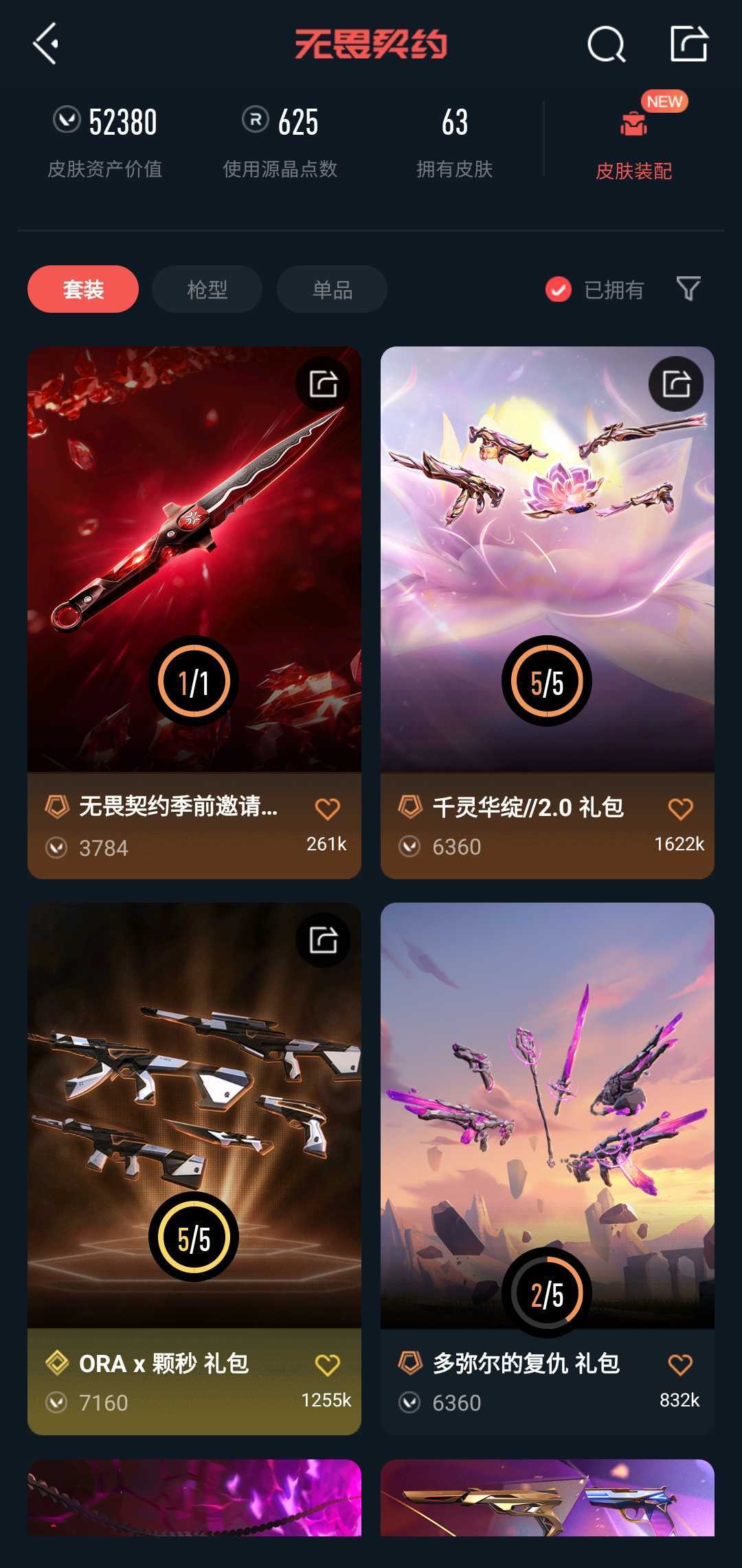
Task: Open the filter funnel icon
Action: click(688, 289)
